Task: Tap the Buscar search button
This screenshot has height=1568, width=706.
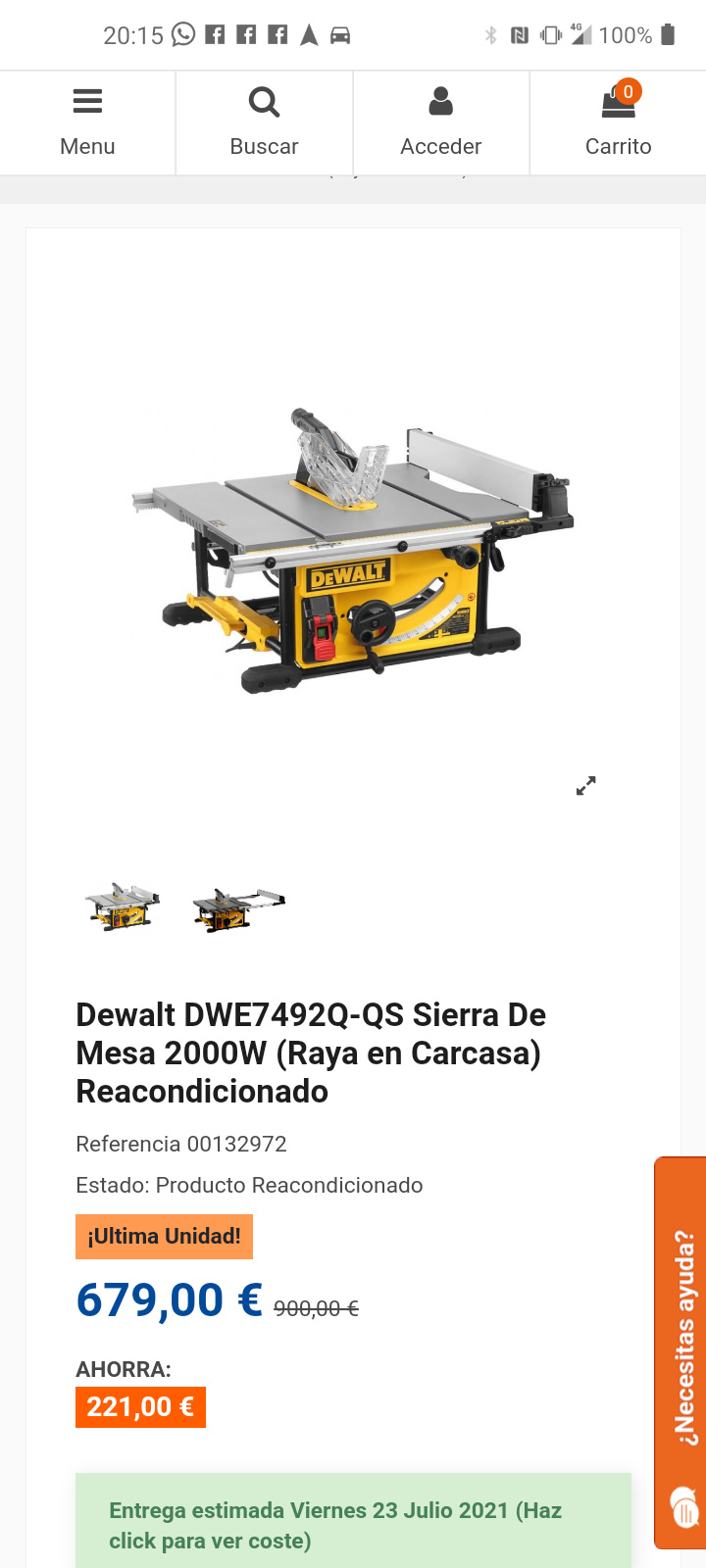Action: click(x=264, y=123)
